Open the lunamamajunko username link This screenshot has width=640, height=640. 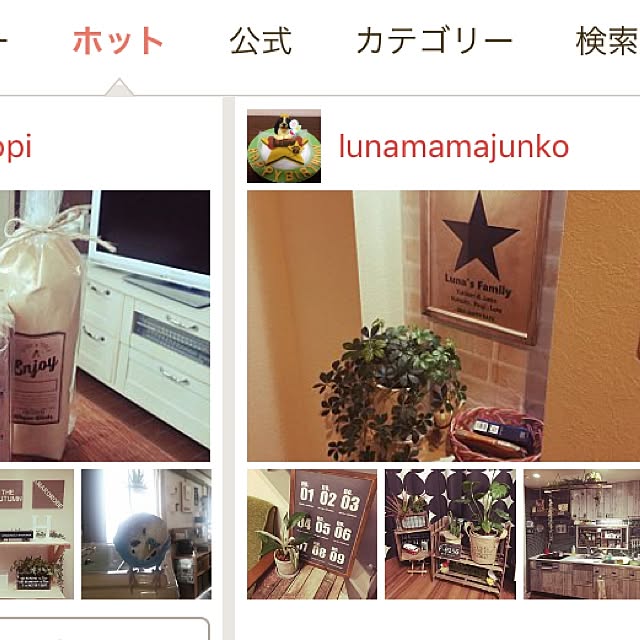(454, 147)
